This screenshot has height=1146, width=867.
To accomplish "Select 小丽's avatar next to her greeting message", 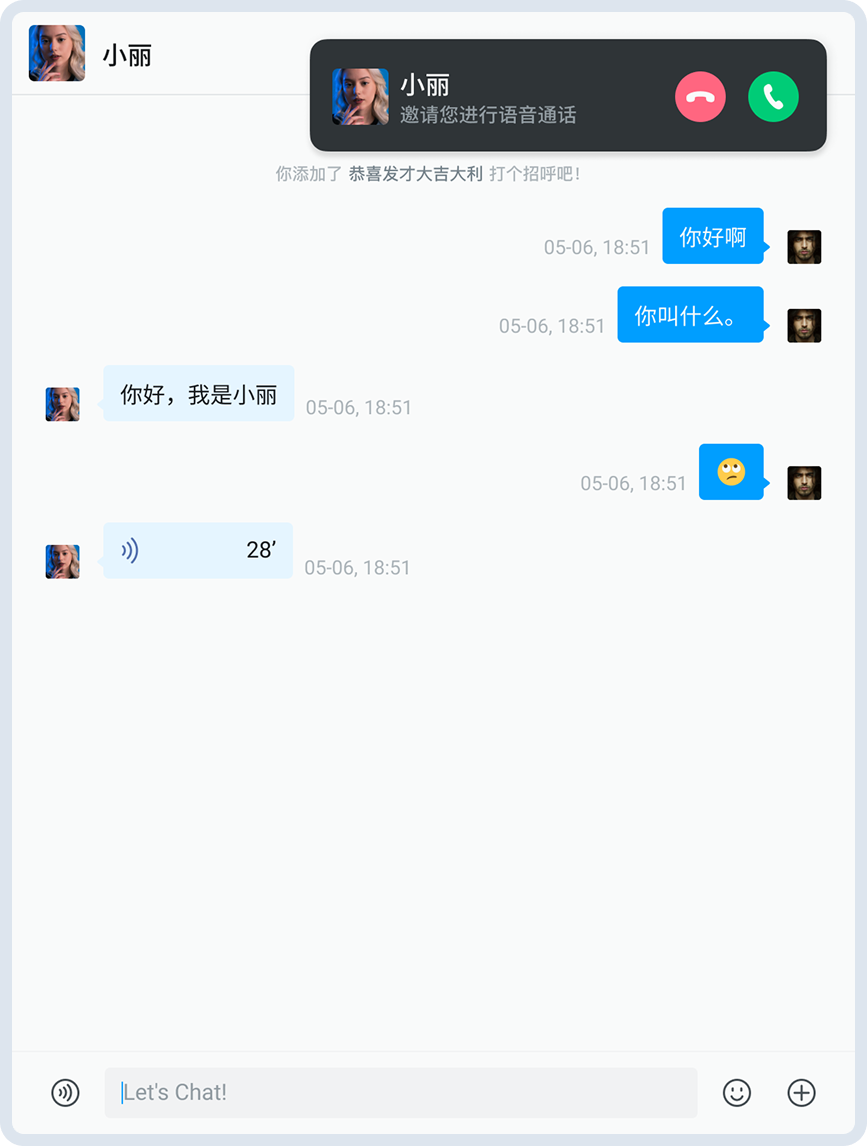I will click(62, 403).
